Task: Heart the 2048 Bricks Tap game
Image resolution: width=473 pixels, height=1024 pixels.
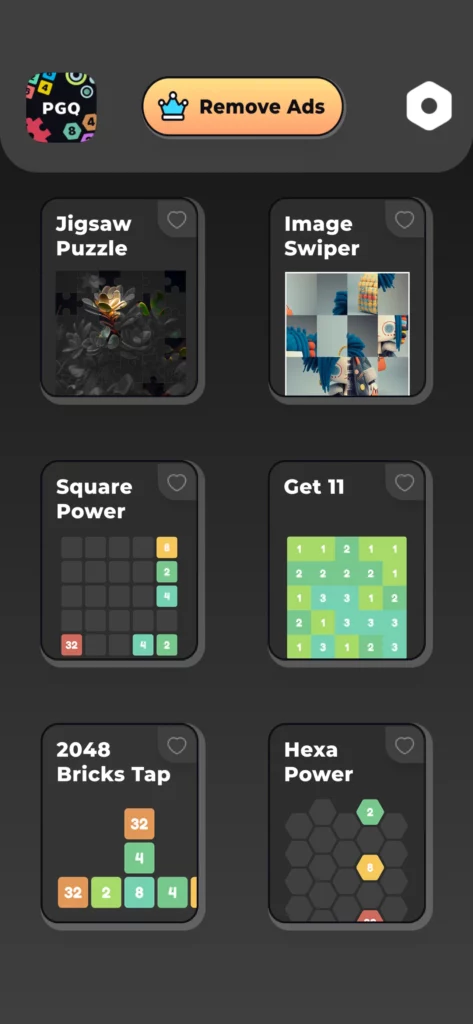Action: click(x=177, y=745)
